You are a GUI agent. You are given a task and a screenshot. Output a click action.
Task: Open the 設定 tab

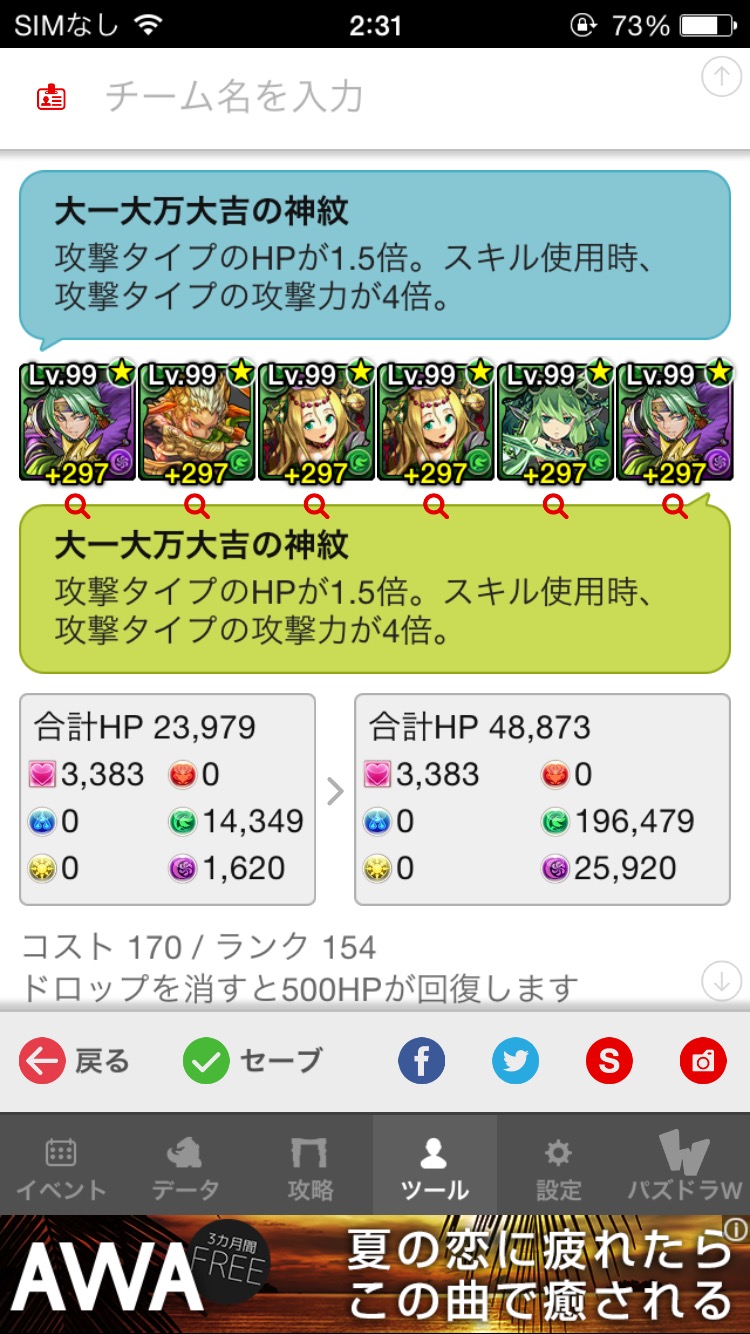click(558, 1165)
